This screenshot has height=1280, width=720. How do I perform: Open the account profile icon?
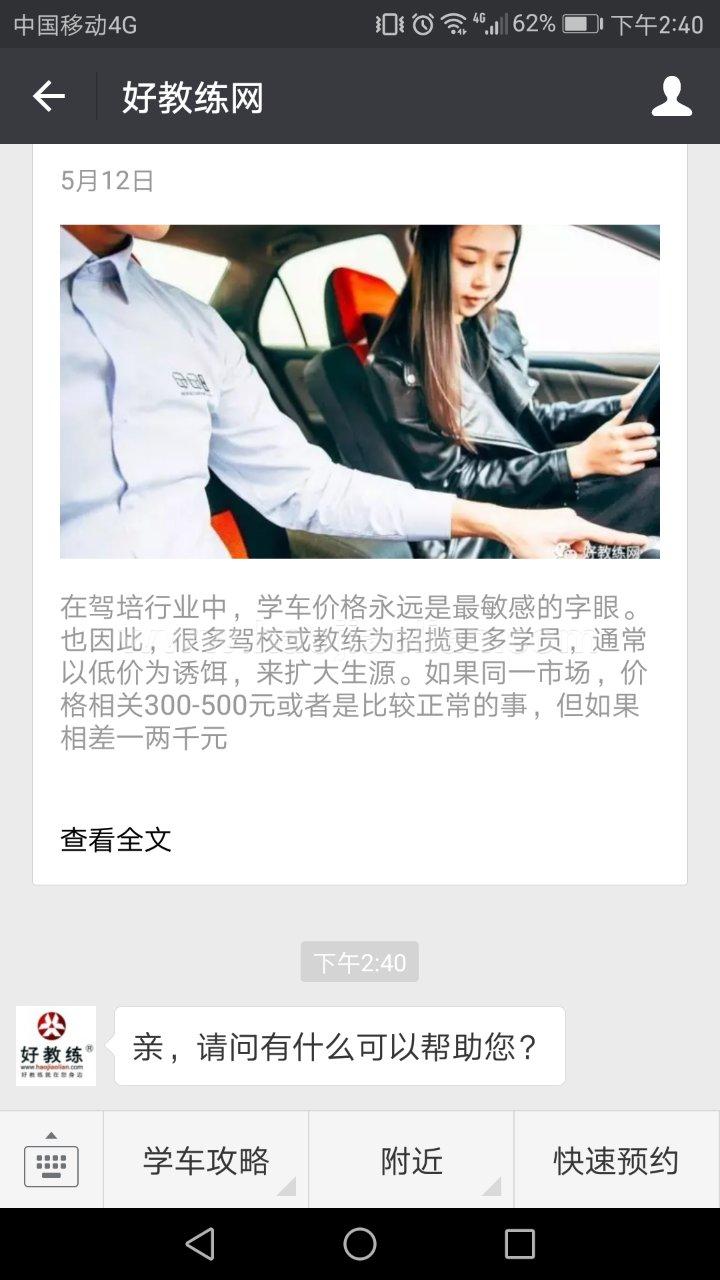(671, 97)
